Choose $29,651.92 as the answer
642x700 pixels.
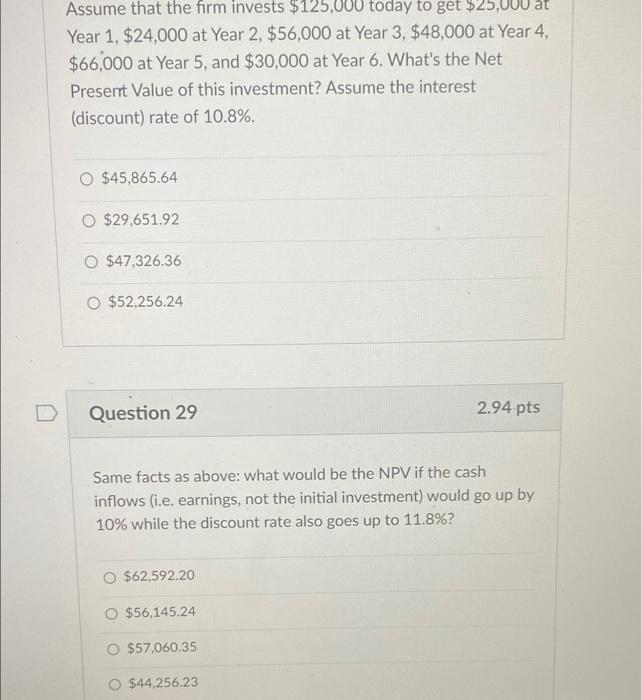click(x=90, y=220)
